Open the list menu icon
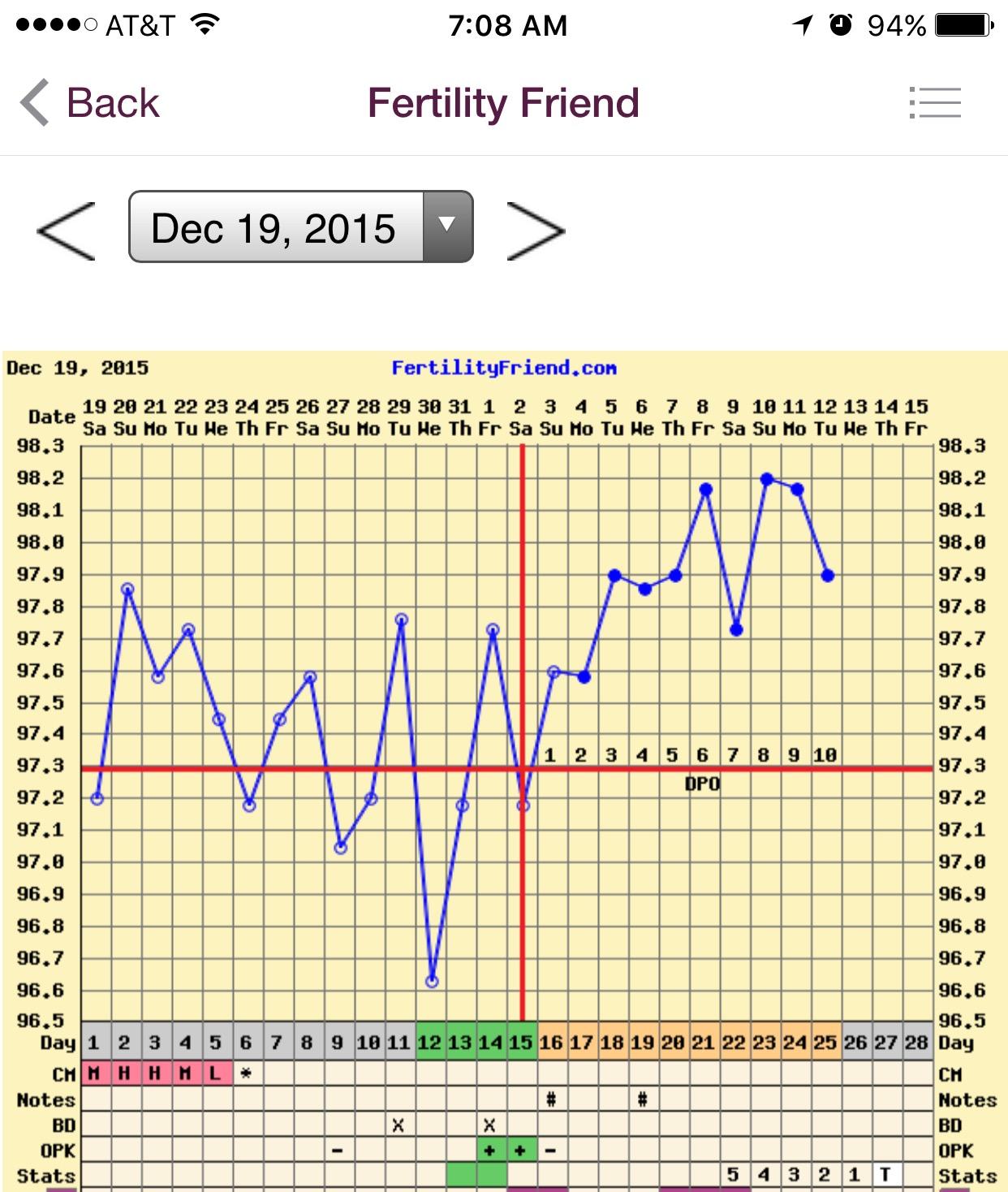Screen dimensions: 1008x1192 click(x=935, y=103)
